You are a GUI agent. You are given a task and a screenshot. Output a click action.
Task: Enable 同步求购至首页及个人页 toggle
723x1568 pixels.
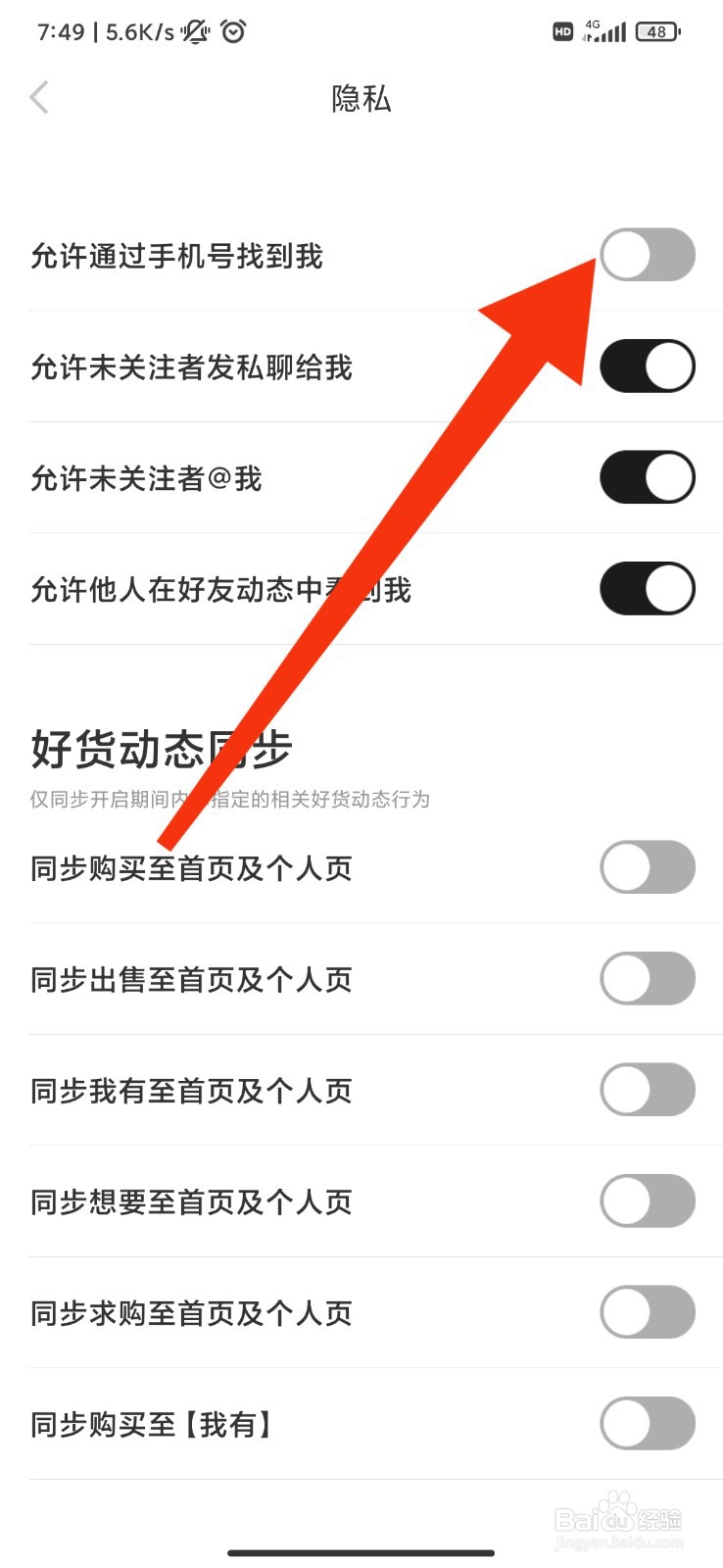[646, 1312]
